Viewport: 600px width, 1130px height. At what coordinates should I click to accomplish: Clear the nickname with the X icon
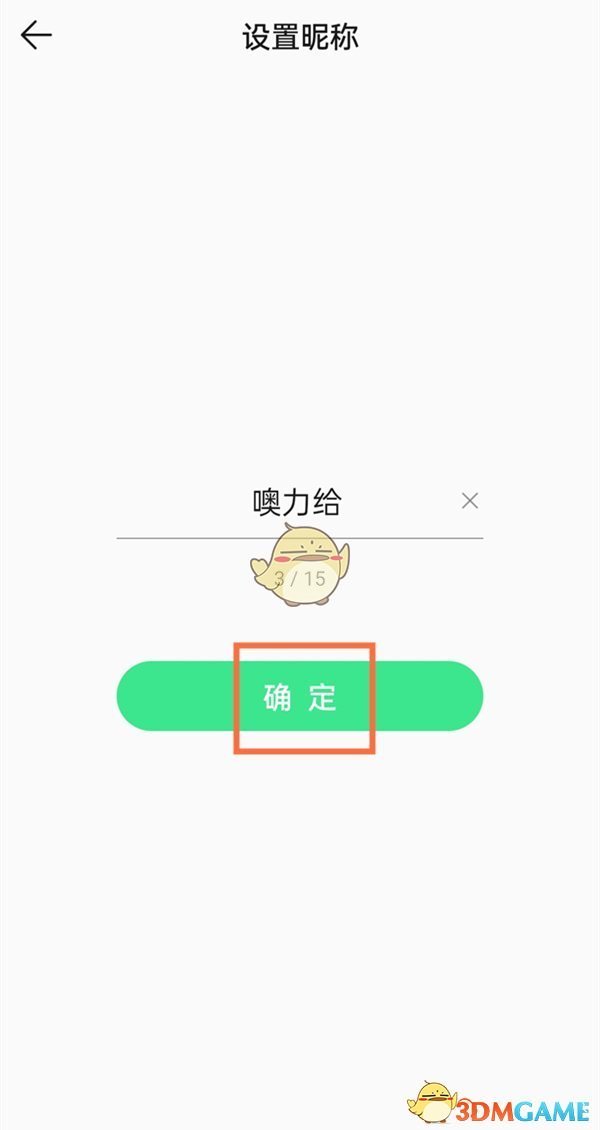[470, 501]
